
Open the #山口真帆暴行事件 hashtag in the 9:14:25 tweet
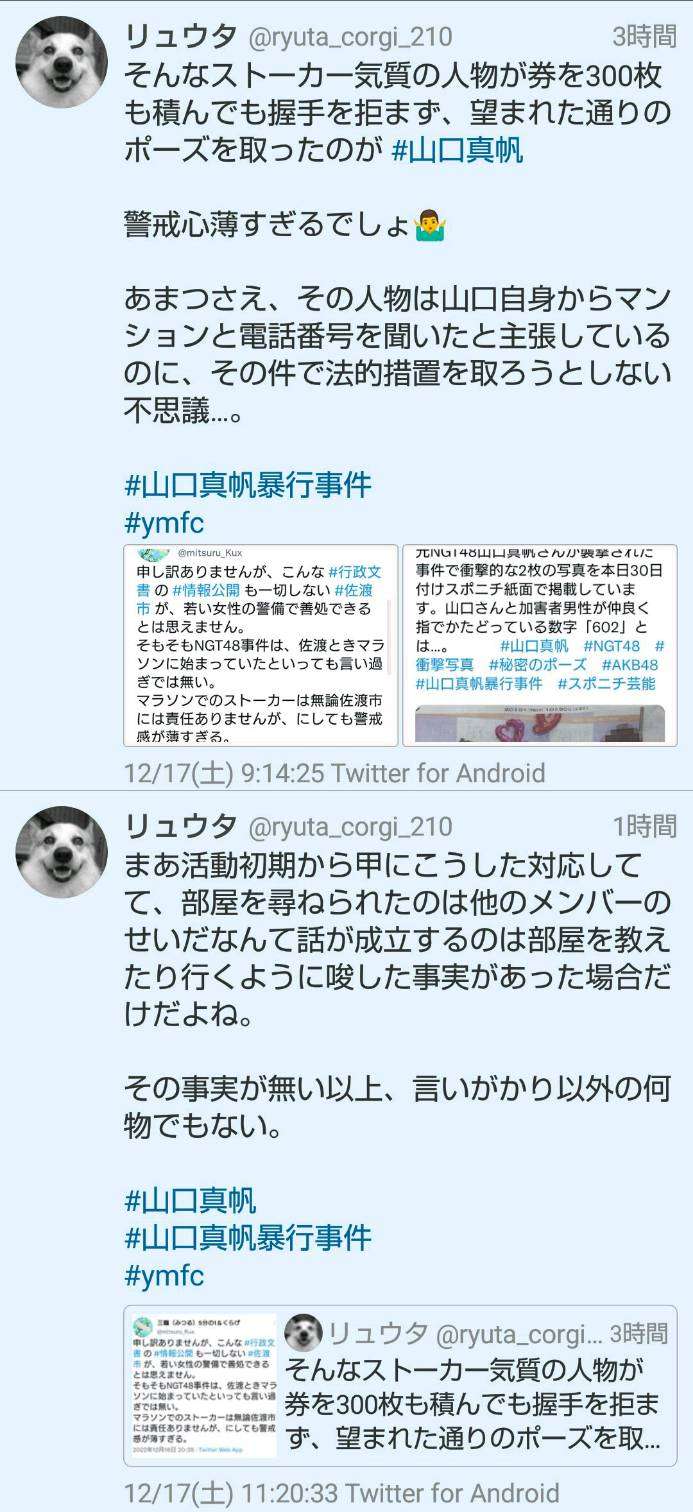(x=247, y=486)
